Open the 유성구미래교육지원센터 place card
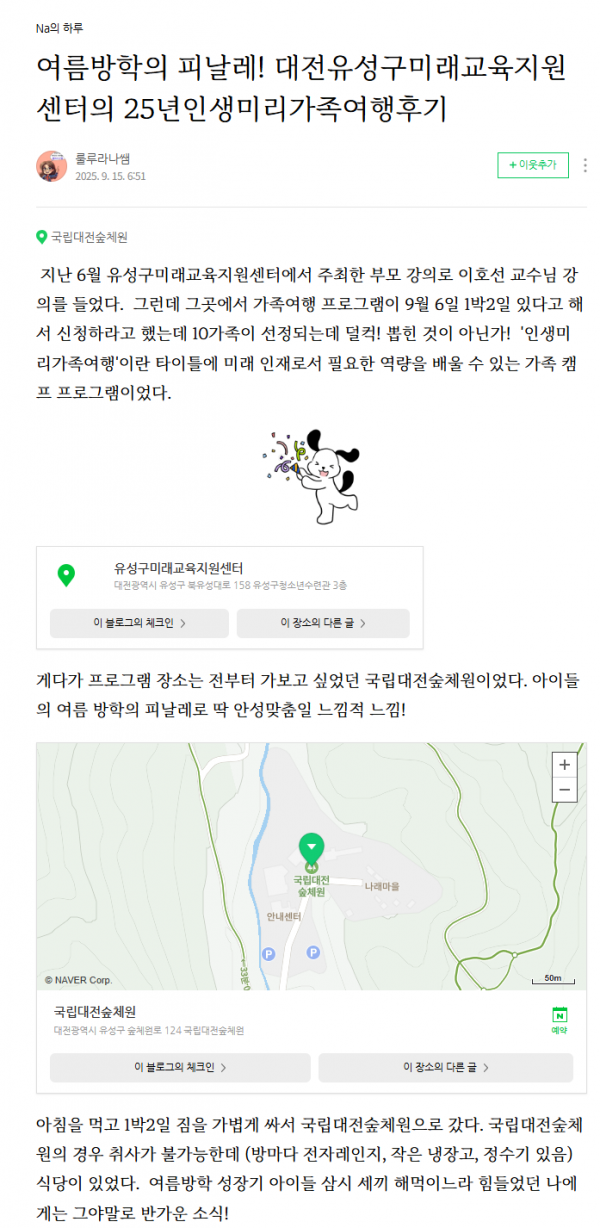Screen dimensions: 600x1228 click(x=178, y=568)
